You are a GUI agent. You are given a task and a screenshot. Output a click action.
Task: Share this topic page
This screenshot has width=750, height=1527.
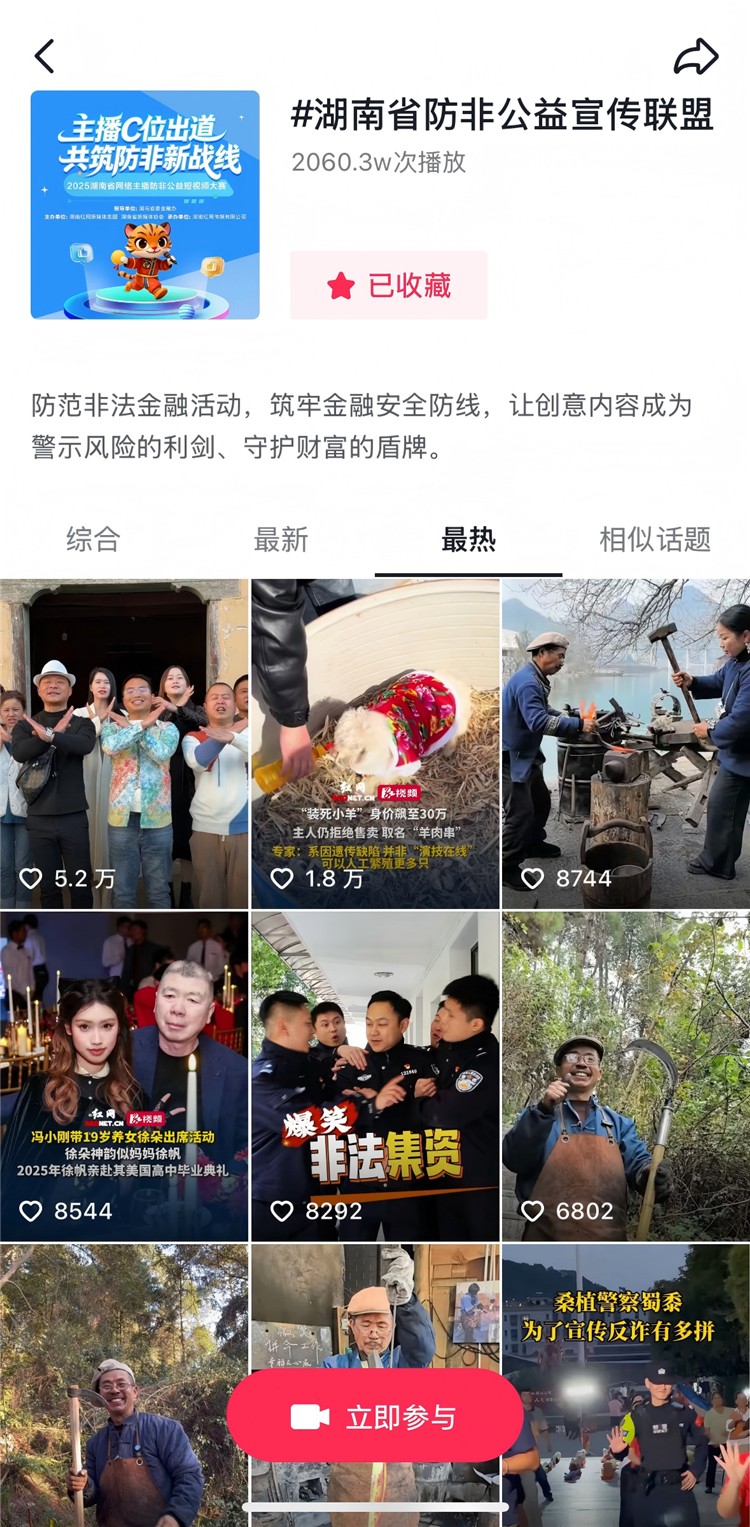(x=696, y=57)
